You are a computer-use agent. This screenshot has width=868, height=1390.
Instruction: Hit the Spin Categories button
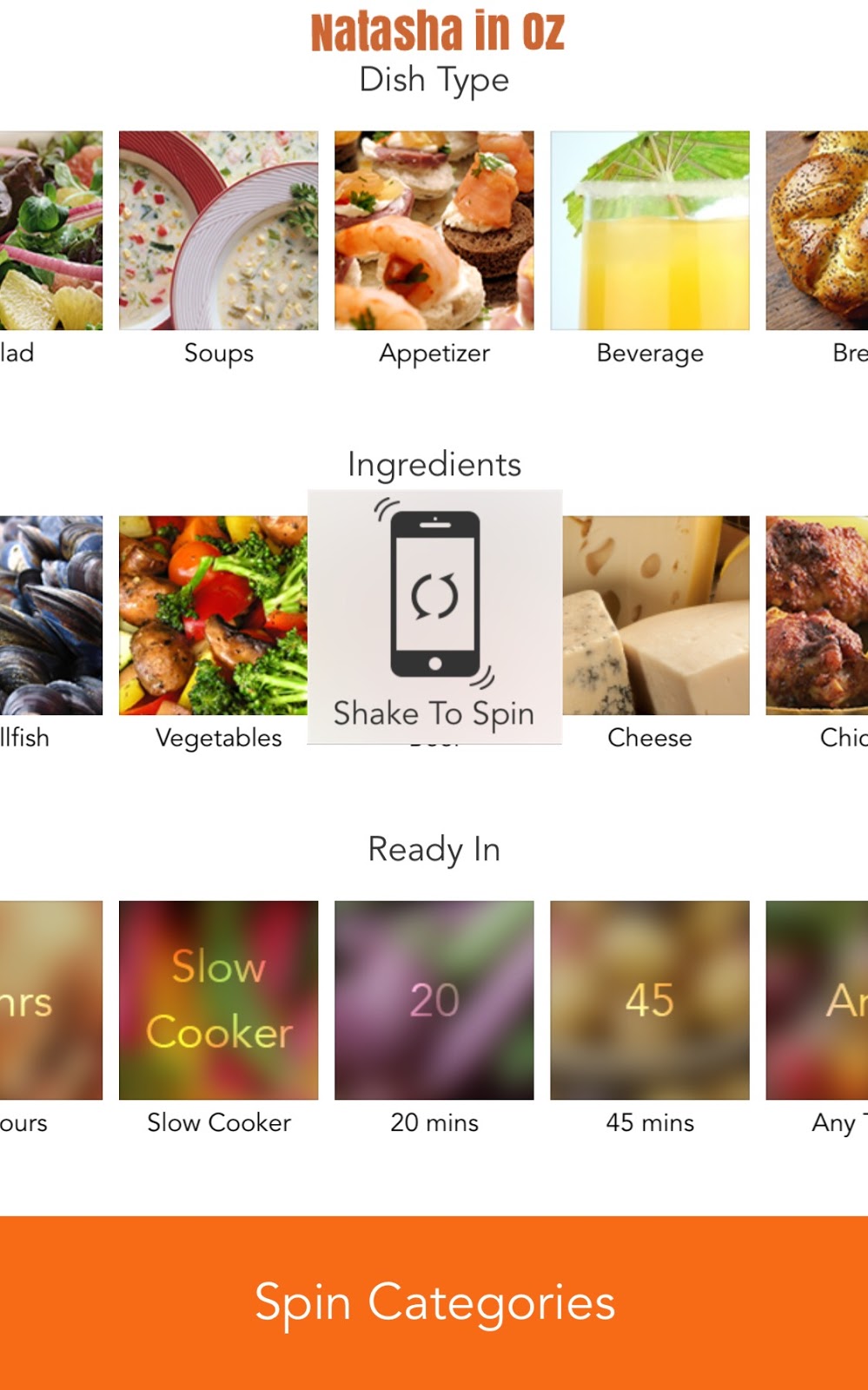point(434,1302)
